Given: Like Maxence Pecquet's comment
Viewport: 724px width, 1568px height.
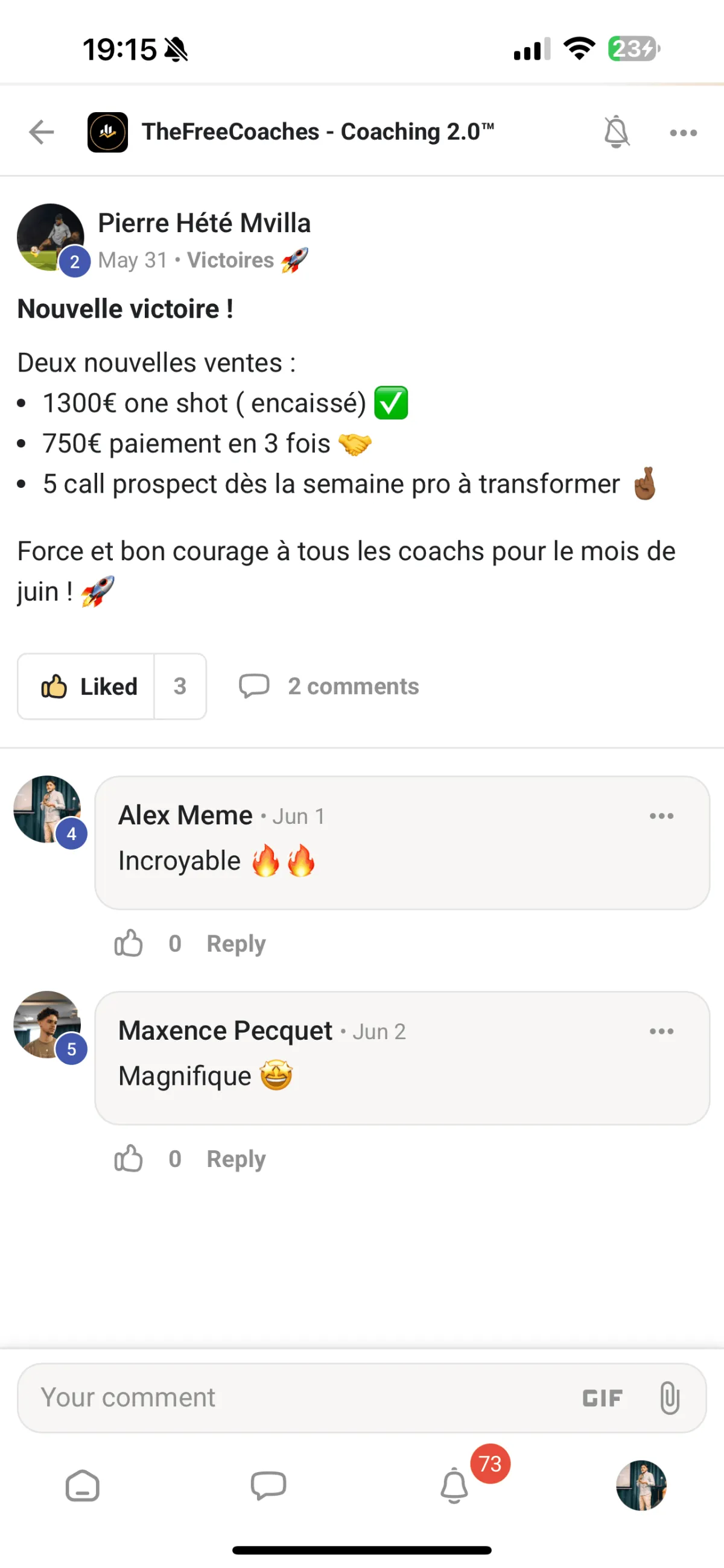Looking at the screenshot, I should pyautogui.click(x=129, y=1159).
